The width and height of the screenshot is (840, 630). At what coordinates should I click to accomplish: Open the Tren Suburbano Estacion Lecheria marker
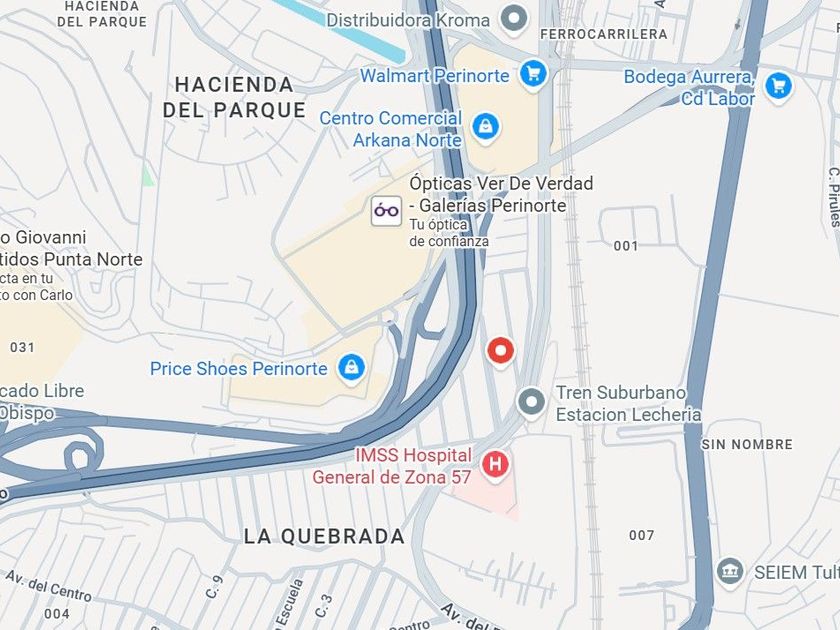pyautogui.click(x=531, y=402)
